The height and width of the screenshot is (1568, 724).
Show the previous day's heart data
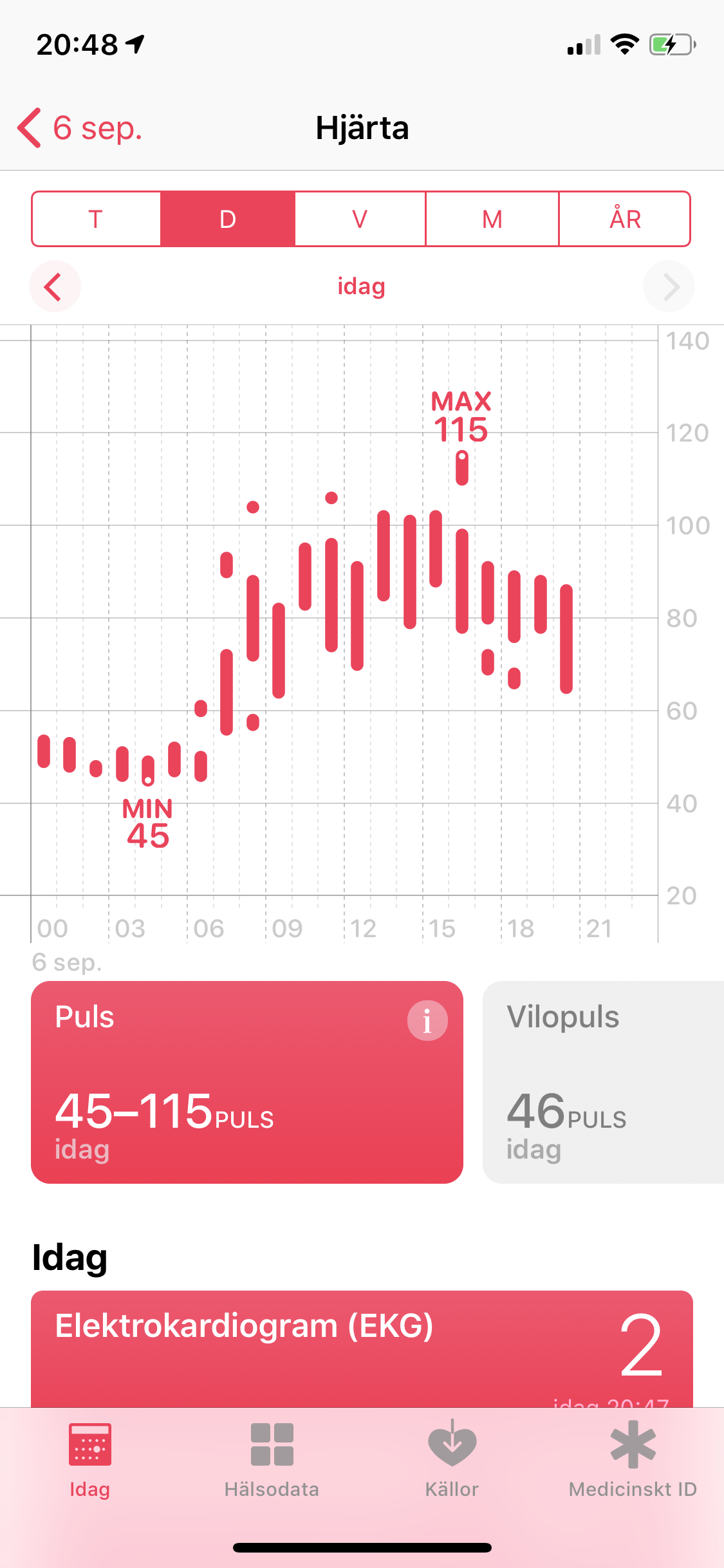(x=54, y=286)
